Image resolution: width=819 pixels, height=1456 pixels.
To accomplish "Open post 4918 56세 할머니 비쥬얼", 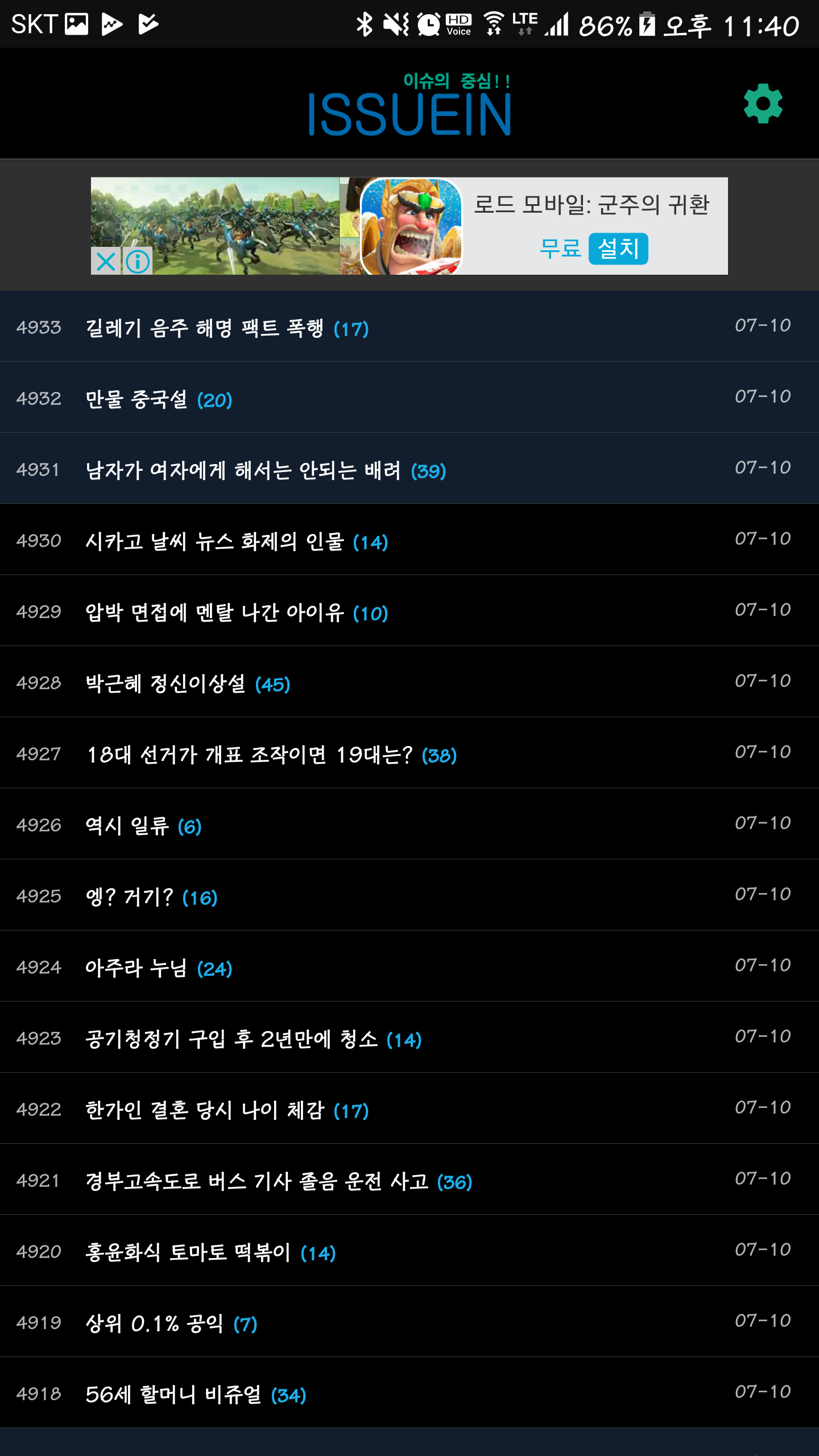I will click(x=409, y=1393).
